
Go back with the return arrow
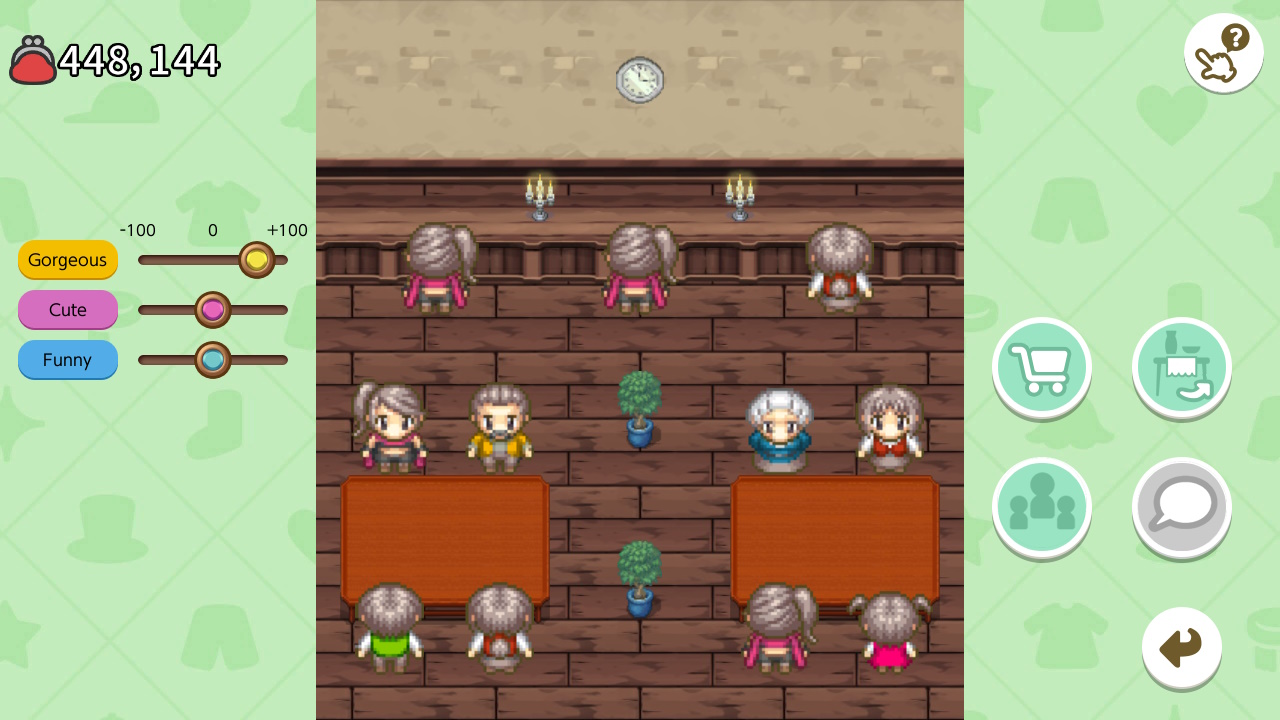(x=1181, y=647)
